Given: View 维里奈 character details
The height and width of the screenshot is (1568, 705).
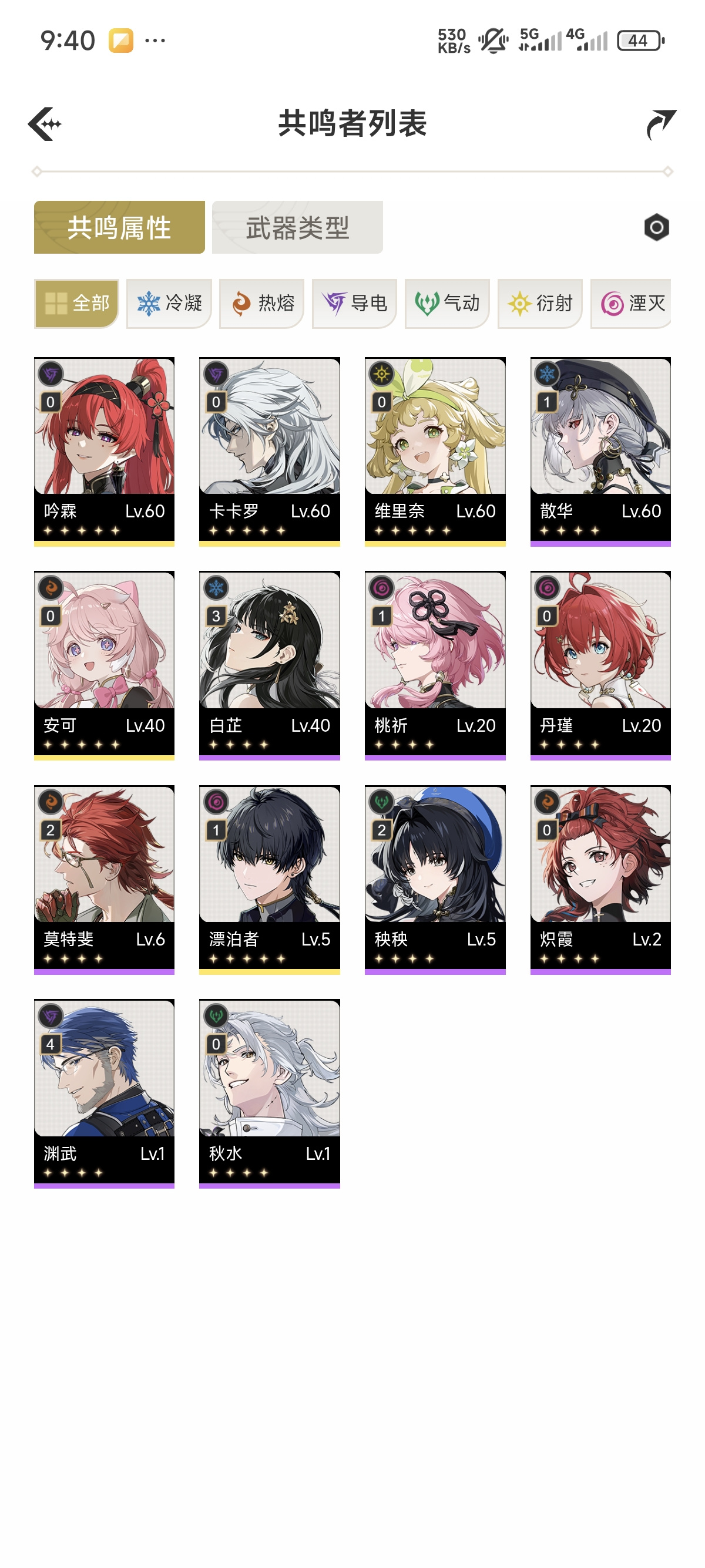Looking at the screenshot, I should 435,452.
